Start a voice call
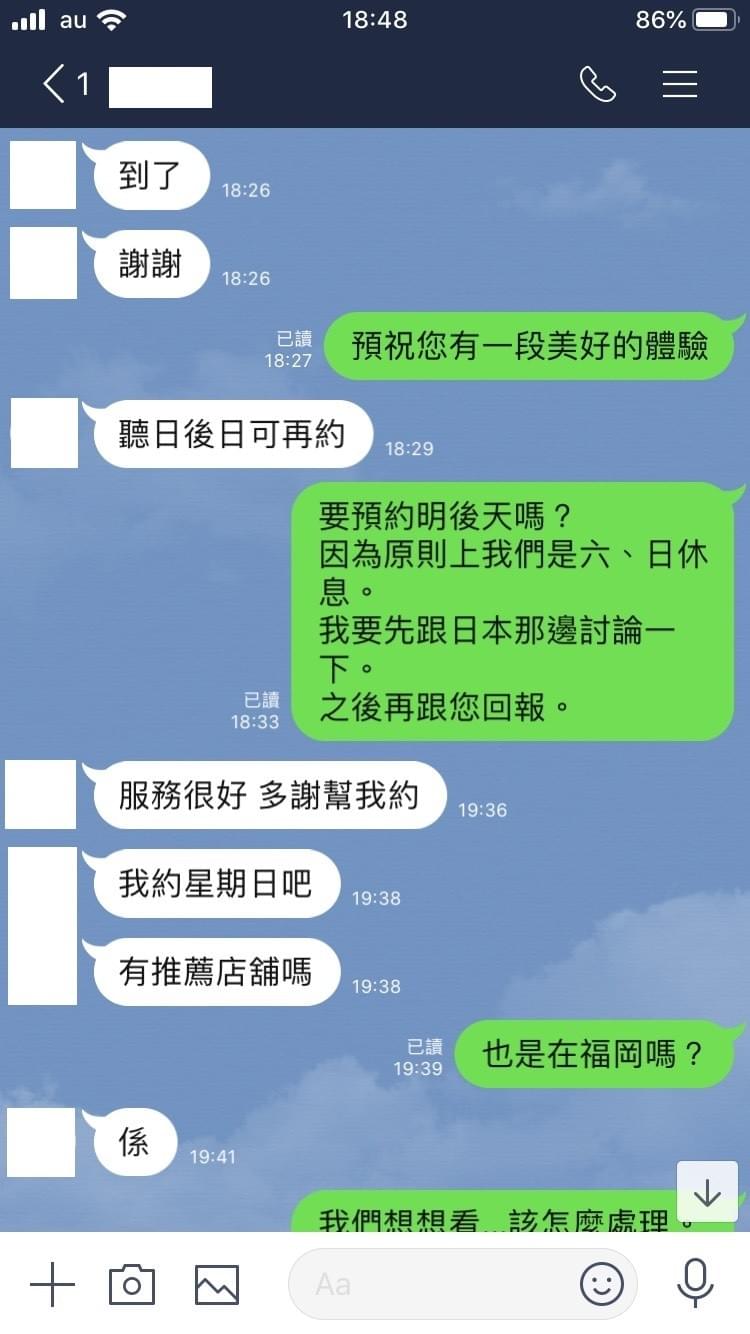750x1334 pixels. 597,84
